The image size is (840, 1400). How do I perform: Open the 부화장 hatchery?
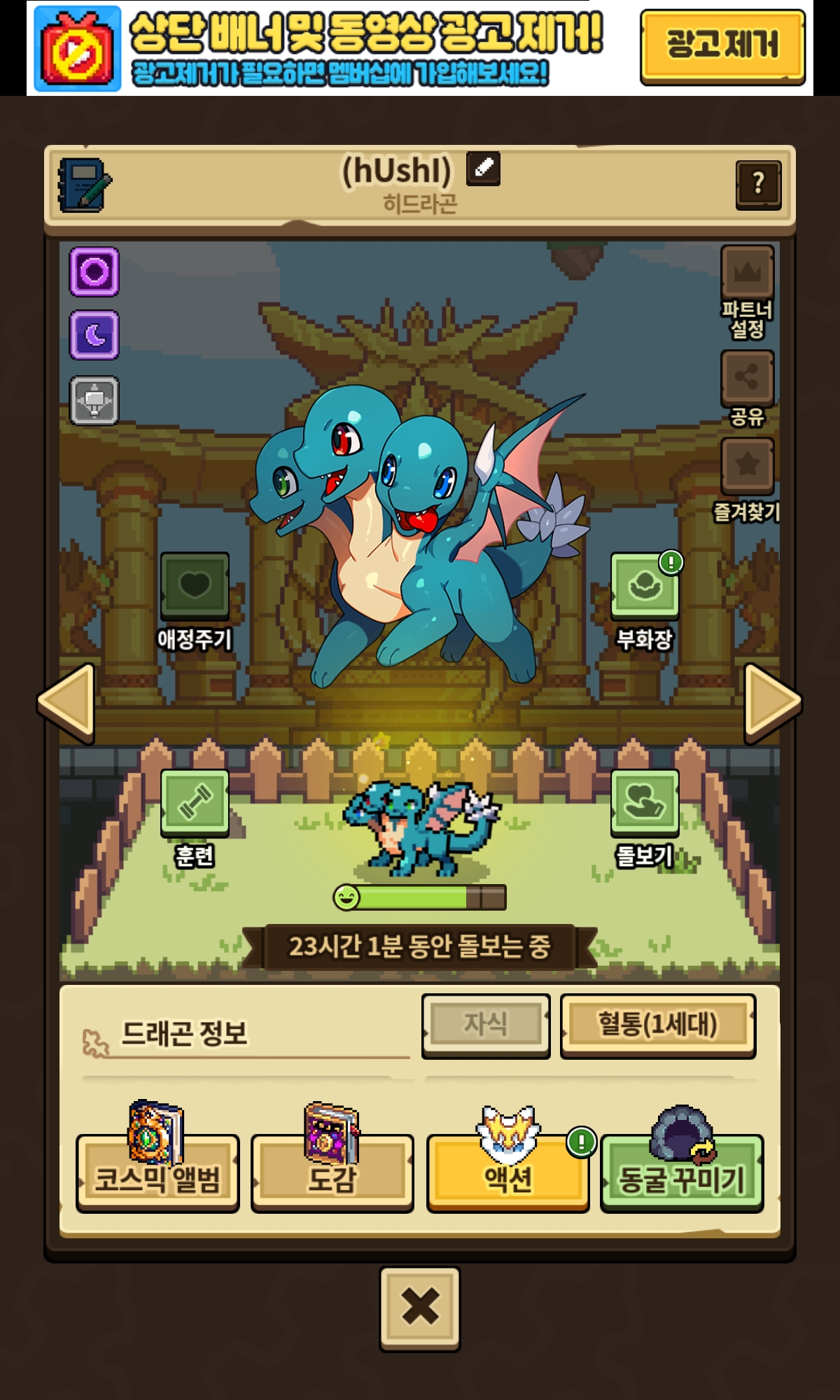coord(644,585)
